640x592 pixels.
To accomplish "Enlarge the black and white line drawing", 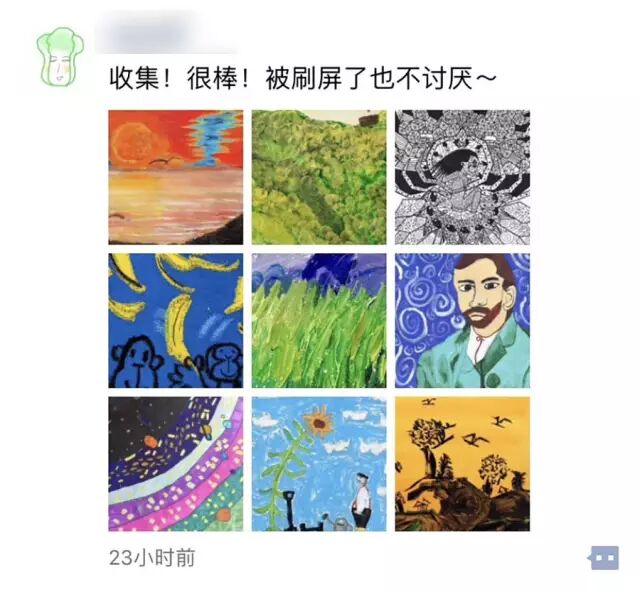I will 462,177.
